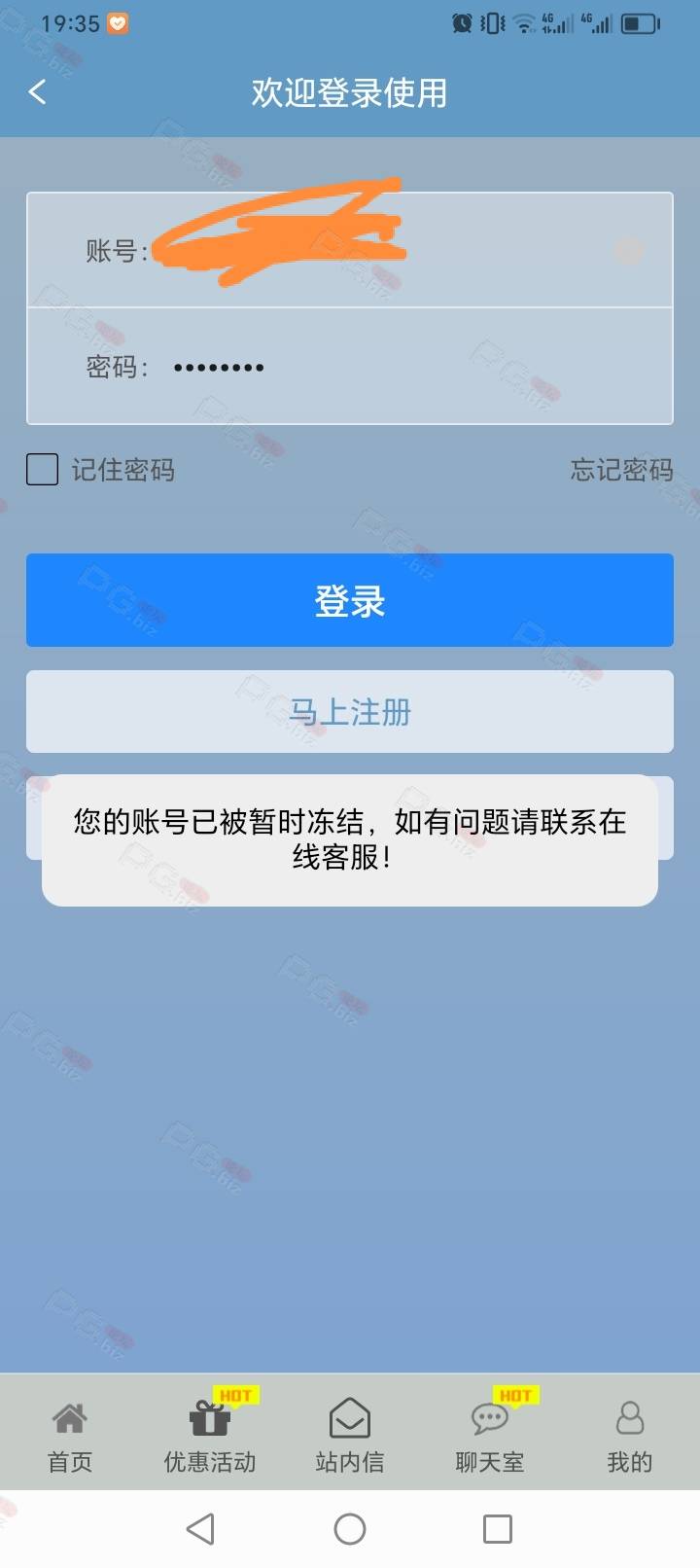The width and height of the screenshot is (700, 1568).
Task: Open the 忘记密码 link
Action: [621, 470]
